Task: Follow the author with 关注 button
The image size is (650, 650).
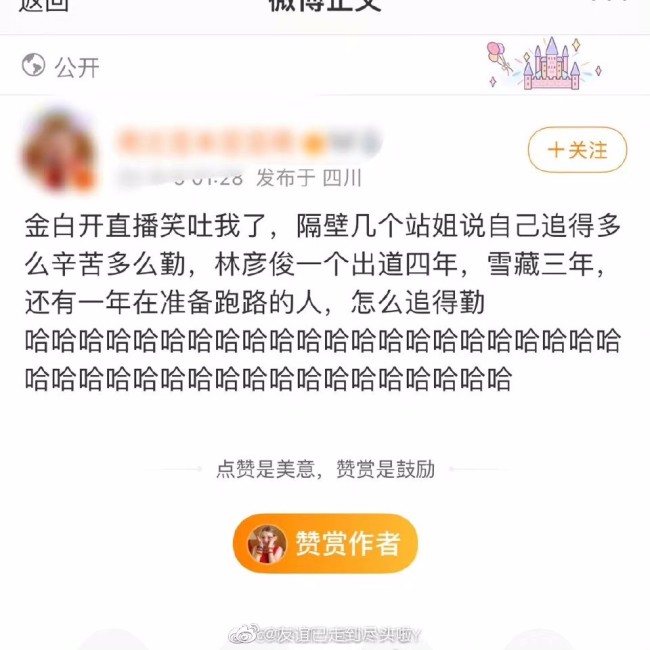Action: point(577,150)
